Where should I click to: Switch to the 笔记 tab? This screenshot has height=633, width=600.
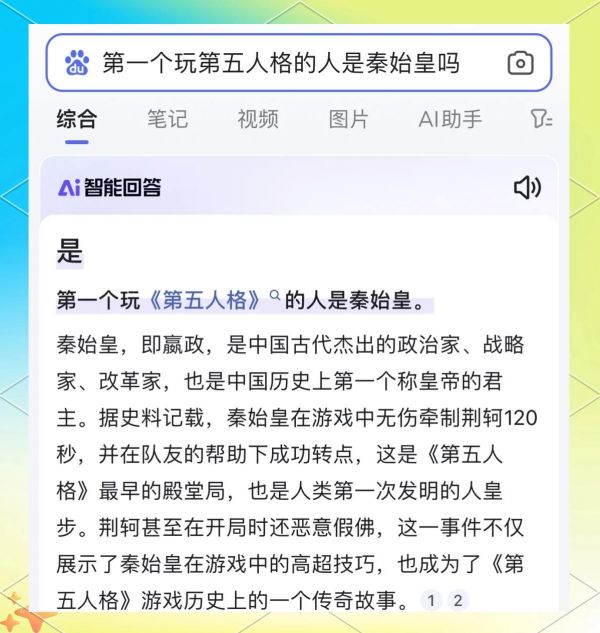(x=167, y=119)
